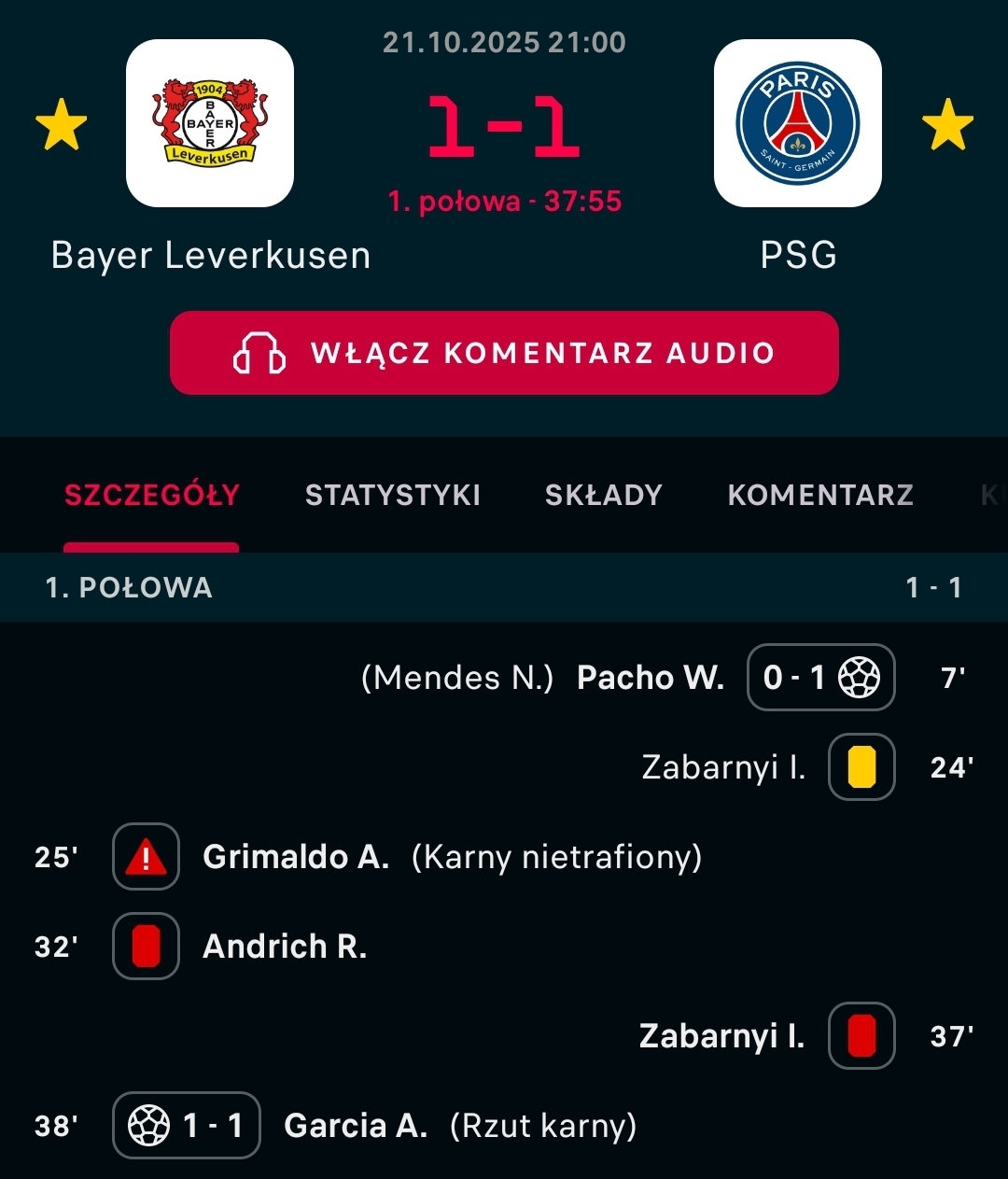Switch to the Statystyki tab
1008x1179 pixels.
(x=393, y=495)
